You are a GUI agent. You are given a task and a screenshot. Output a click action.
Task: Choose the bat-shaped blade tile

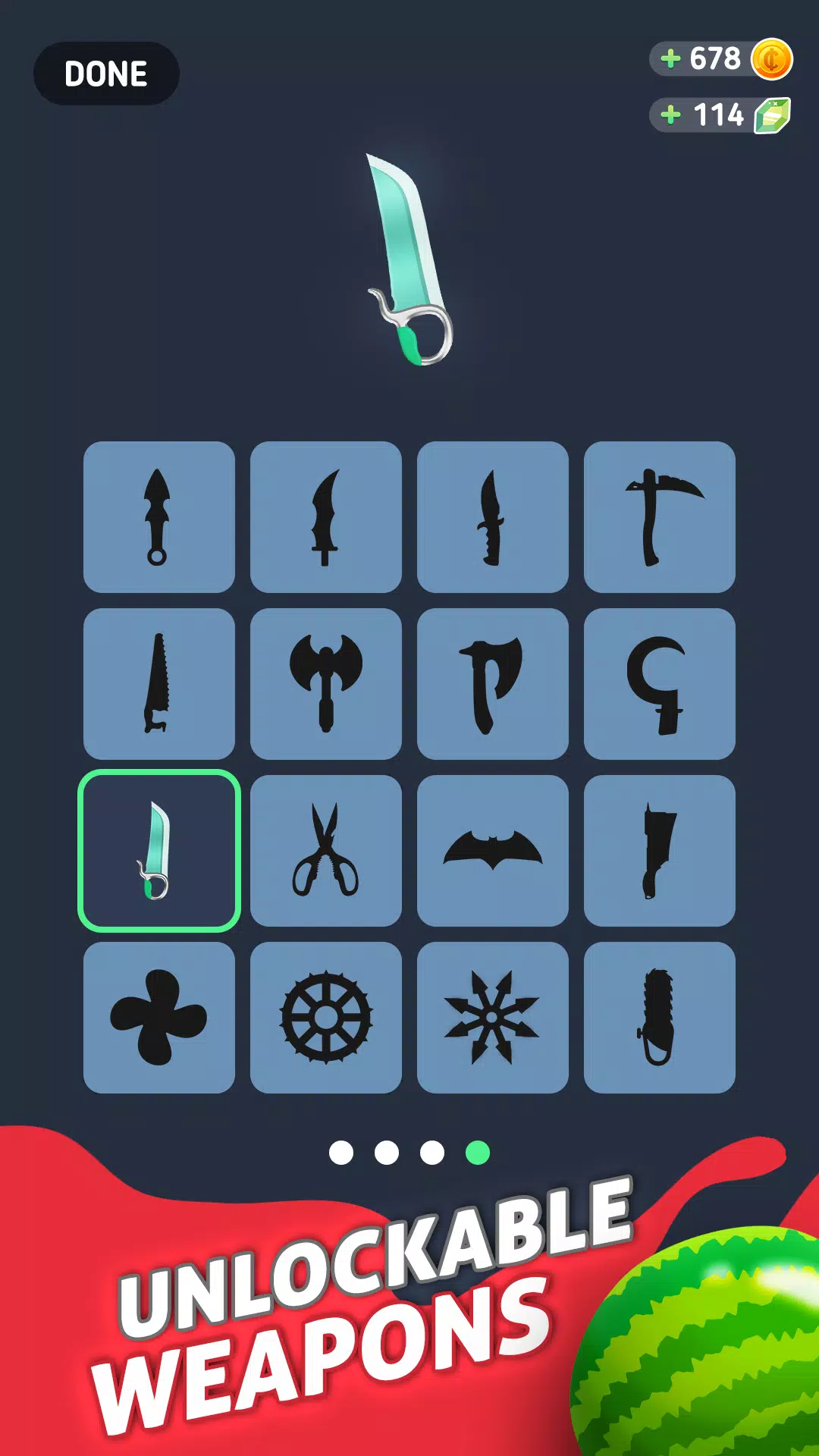point(493,851)
